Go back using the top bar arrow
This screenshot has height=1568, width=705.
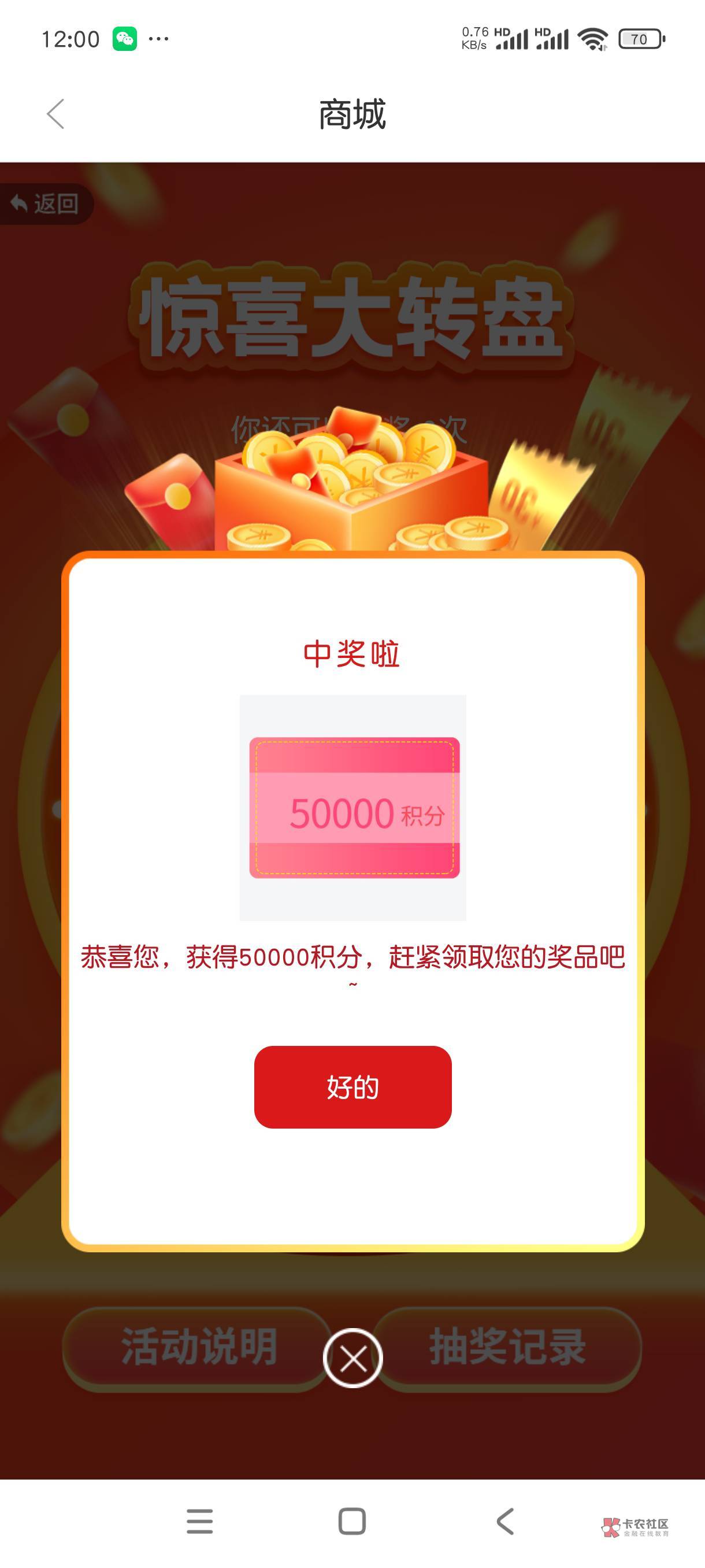coord(55,114)
